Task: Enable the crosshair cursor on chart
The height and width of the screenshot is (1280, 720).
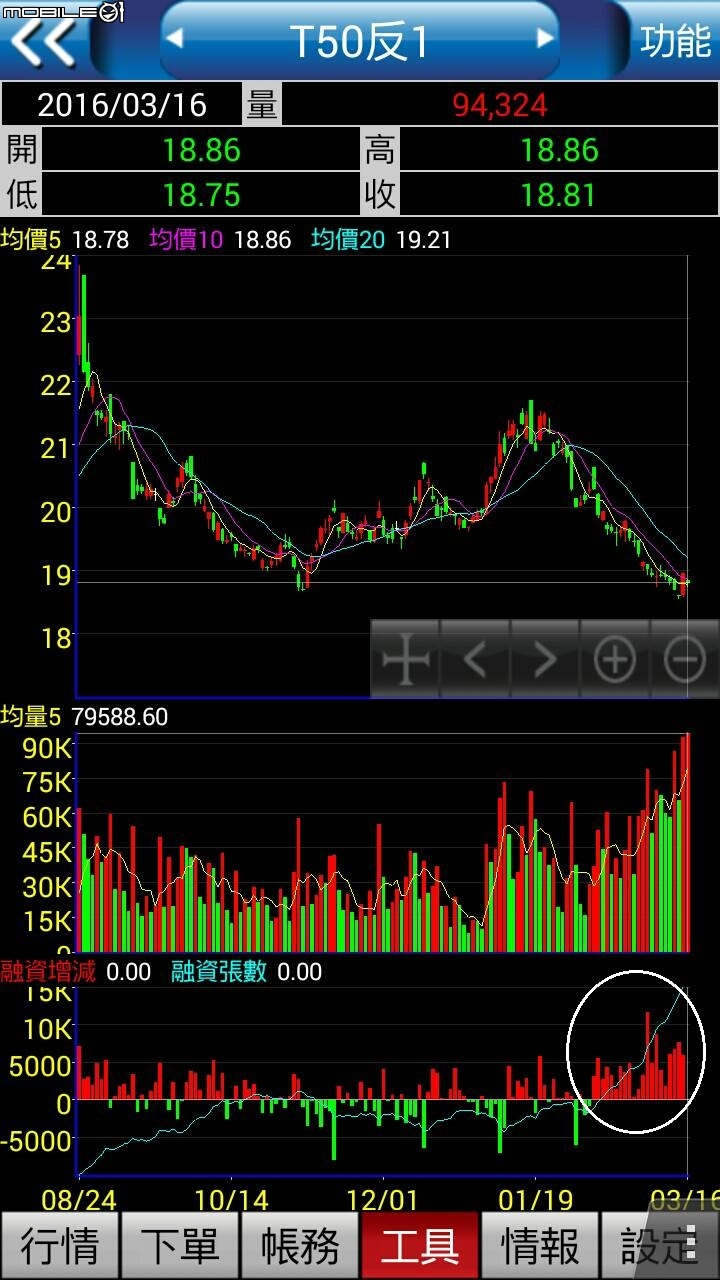Action: (405, 660)
